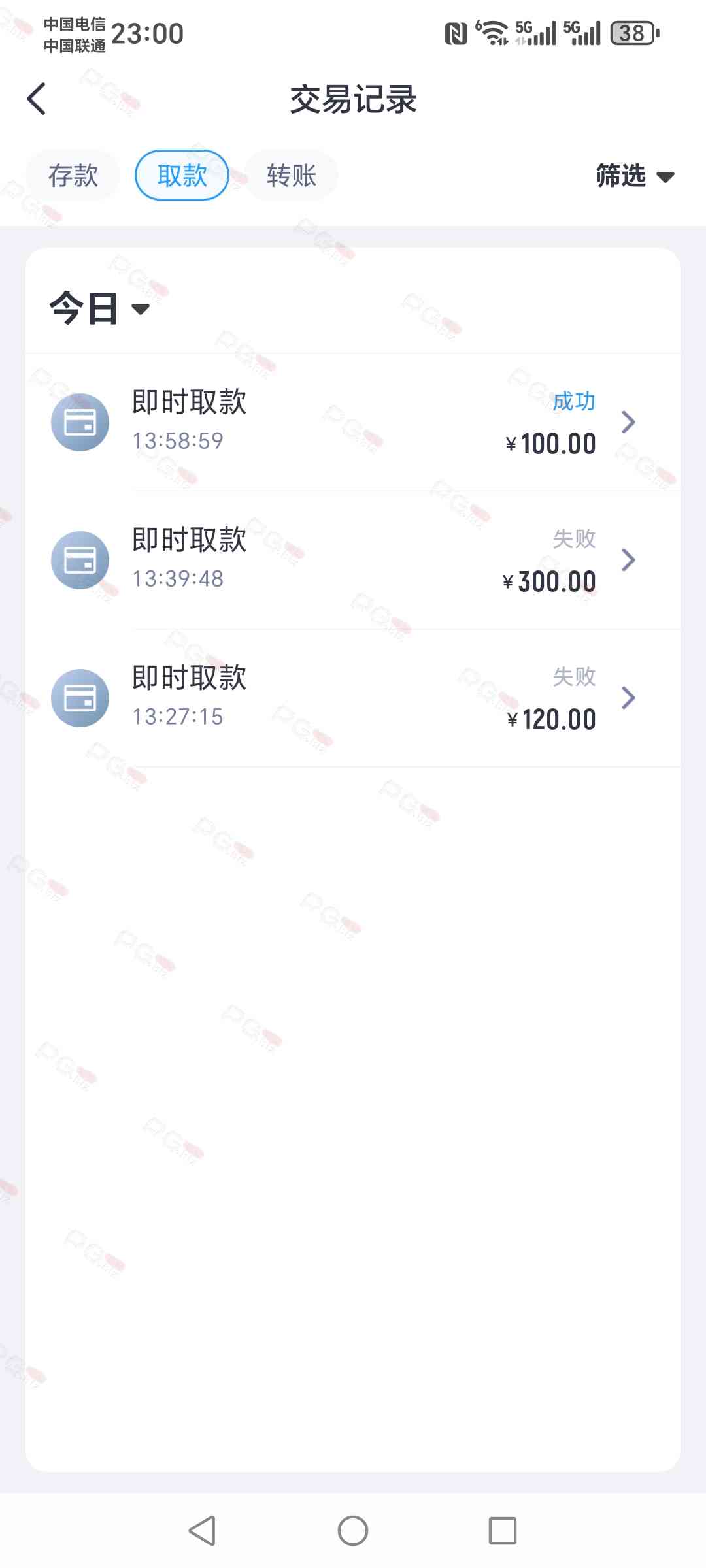Switch to the 存款 tab

[x=73, y=176]
